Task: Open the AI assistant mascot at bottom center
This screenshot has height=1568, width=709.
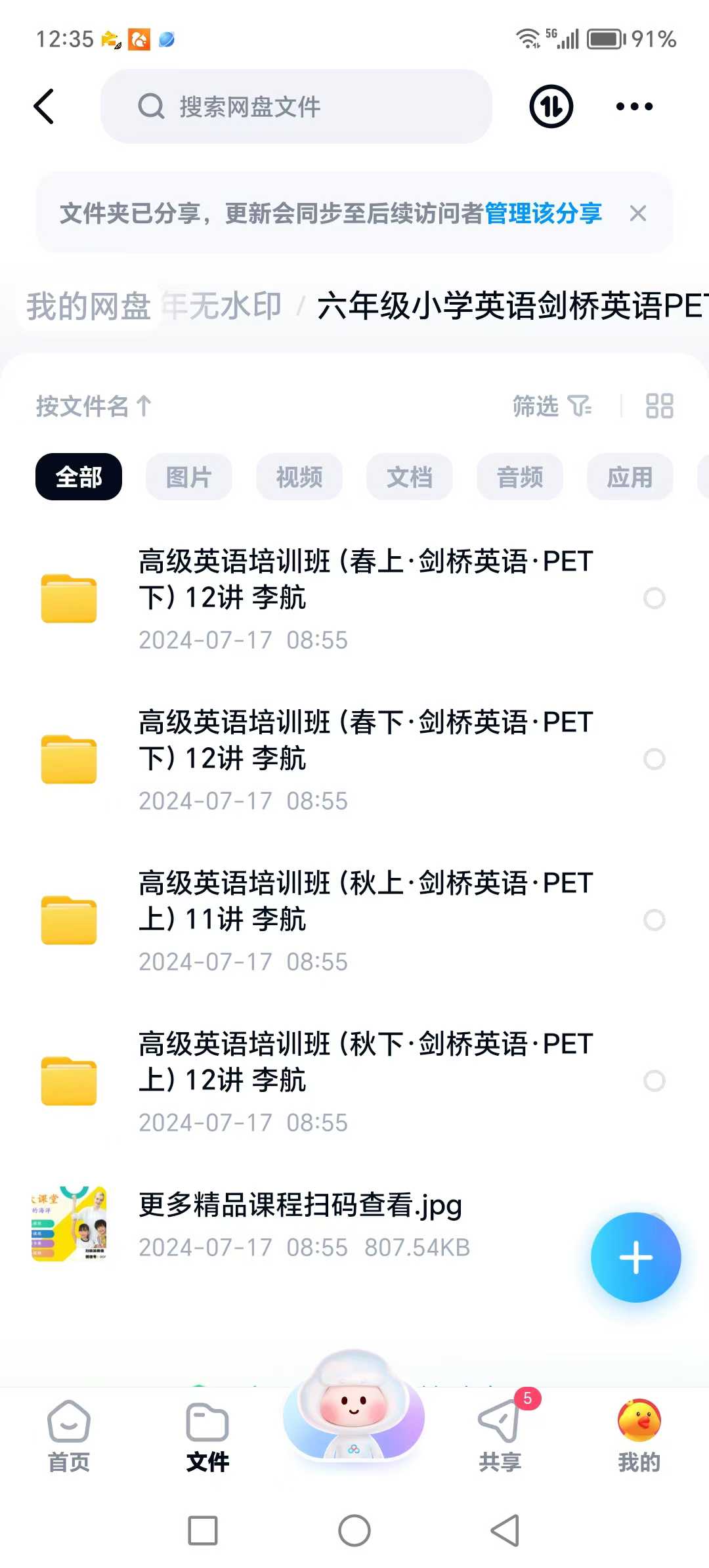Action: pyautogui.click(x=353, y=1418)
